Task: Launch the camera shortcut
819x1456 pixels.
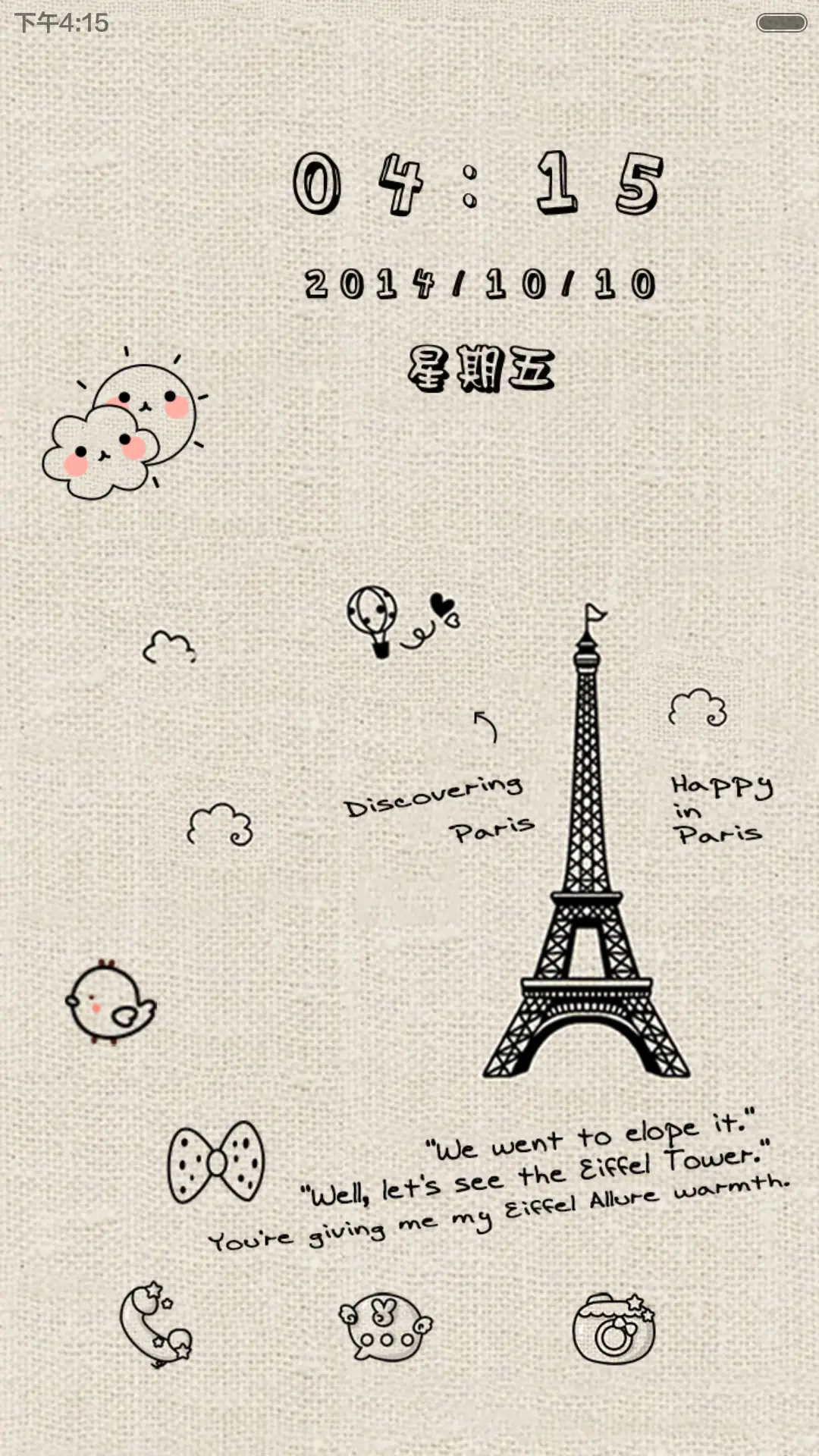Action: click(613, 1329)
